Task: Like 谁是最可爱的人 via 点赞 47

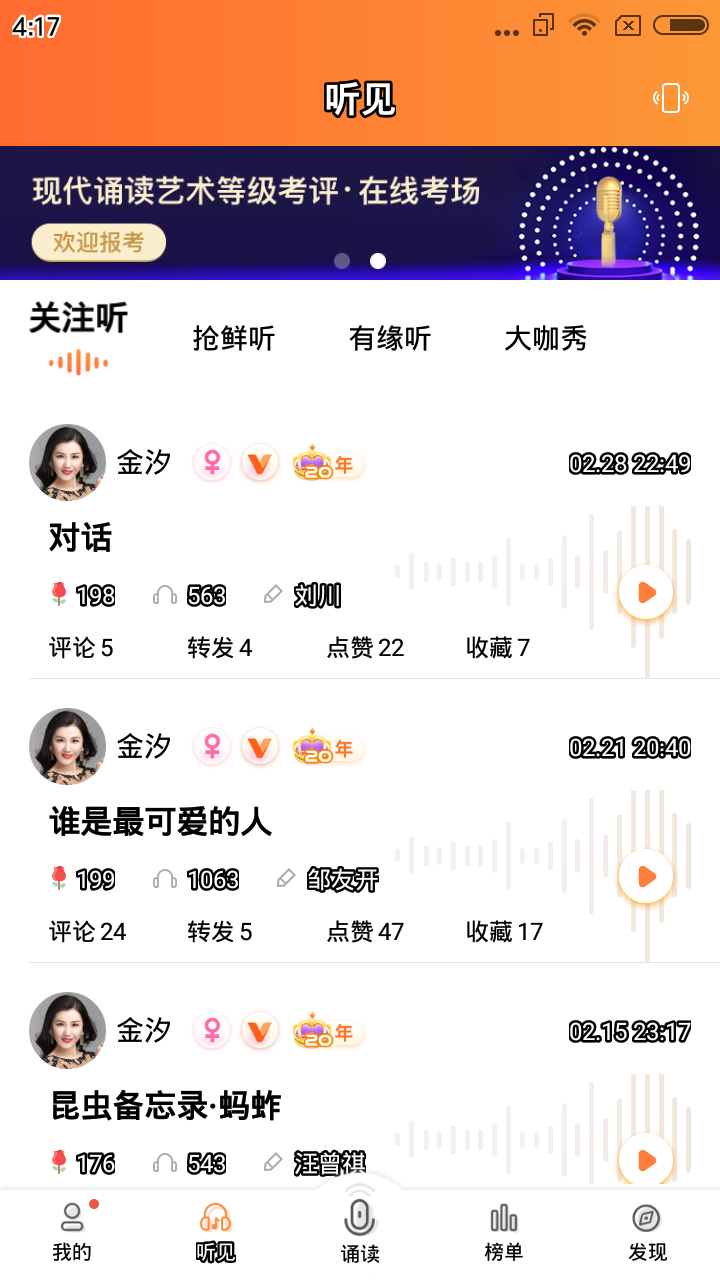Action: [x=365, y=932]
